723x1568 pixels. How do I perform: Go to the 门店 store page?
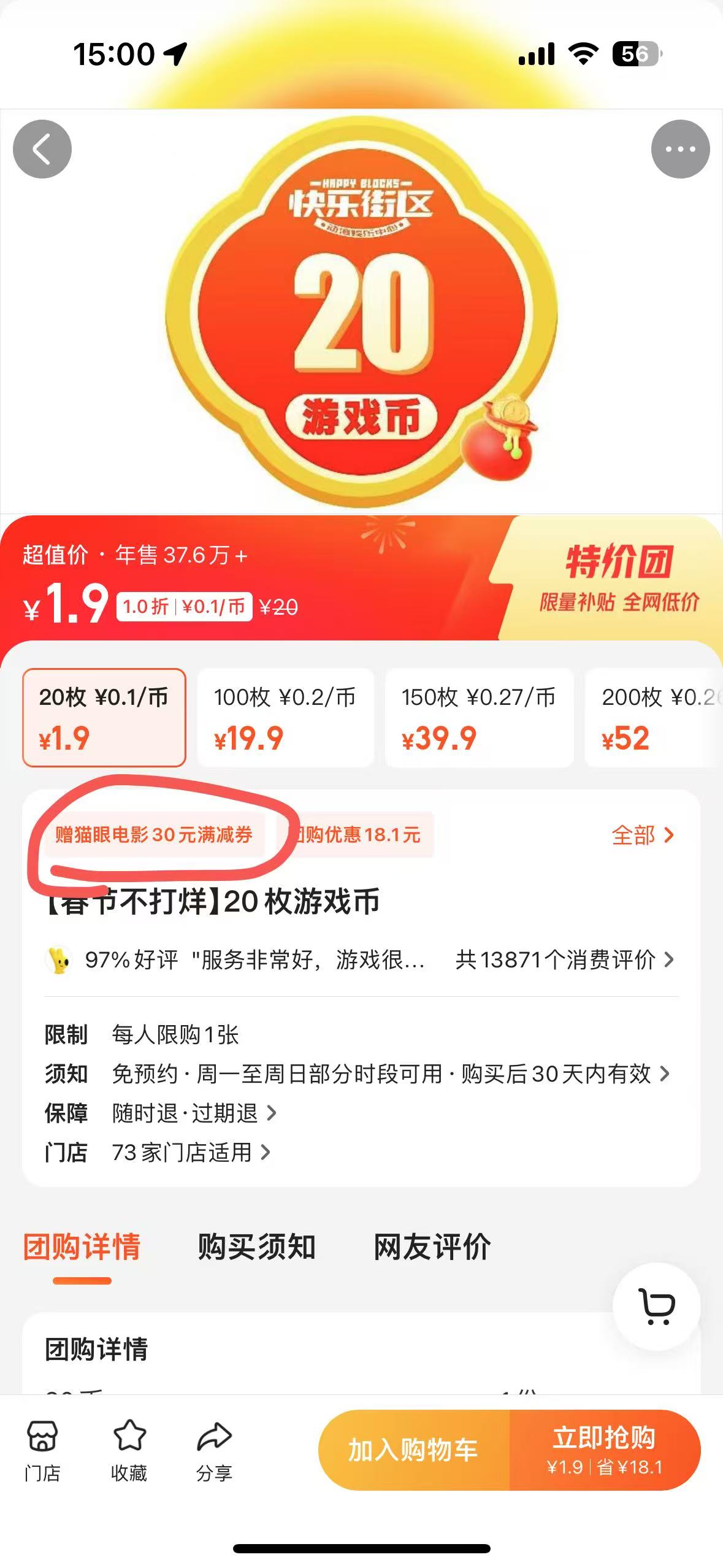42,1451
